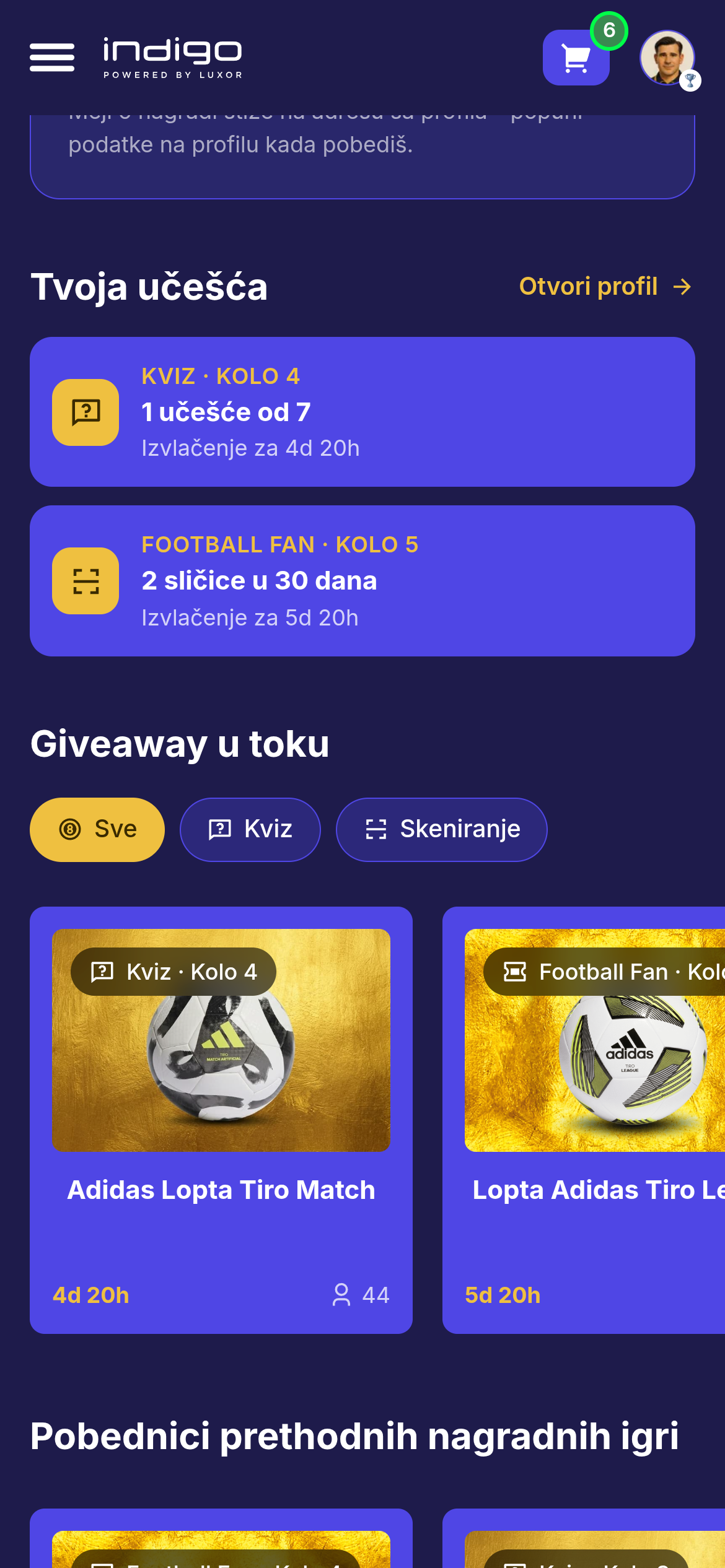Open the shopping cart
This screenshot has height=1568, width=725.
point(576,58)
